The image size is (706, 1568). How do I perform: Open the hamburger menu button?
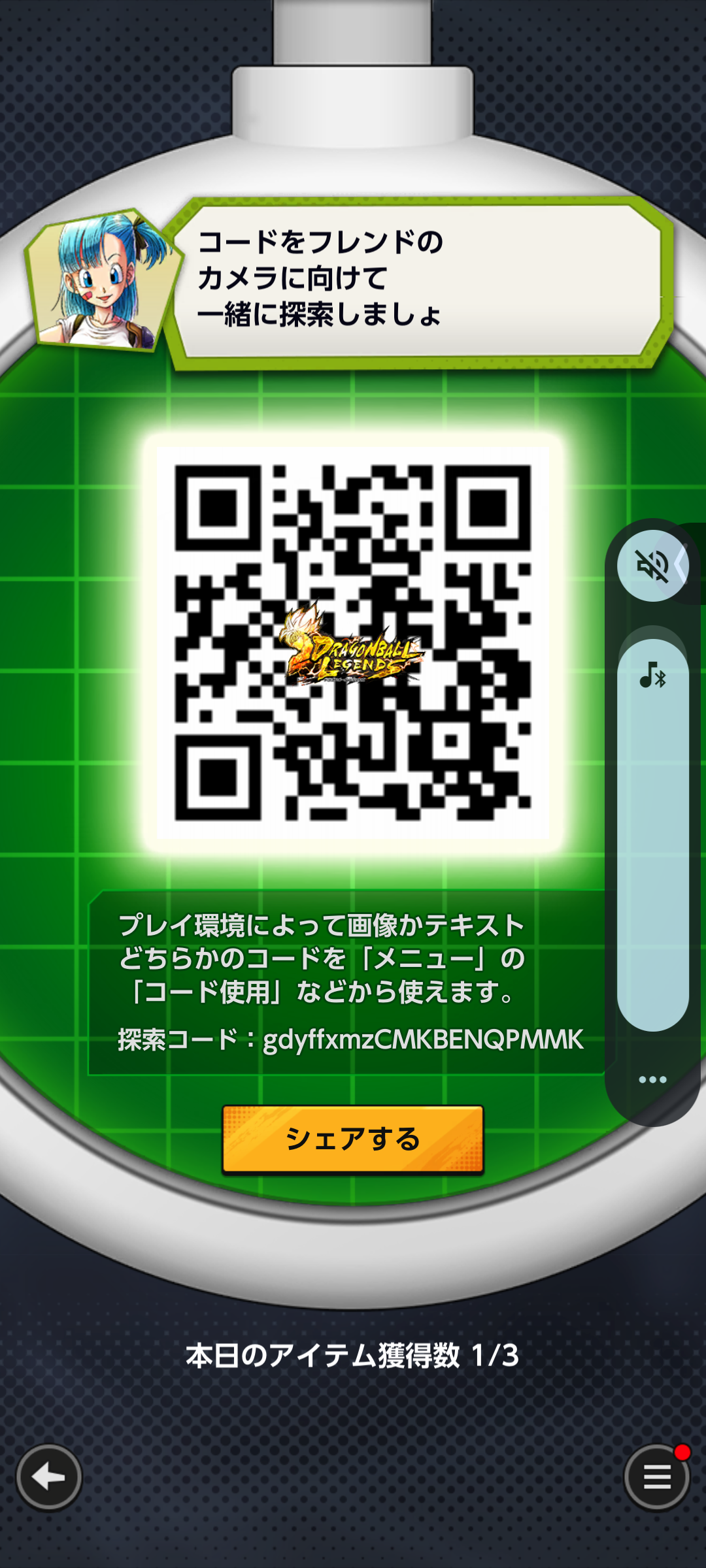[x=656, y=1477]
